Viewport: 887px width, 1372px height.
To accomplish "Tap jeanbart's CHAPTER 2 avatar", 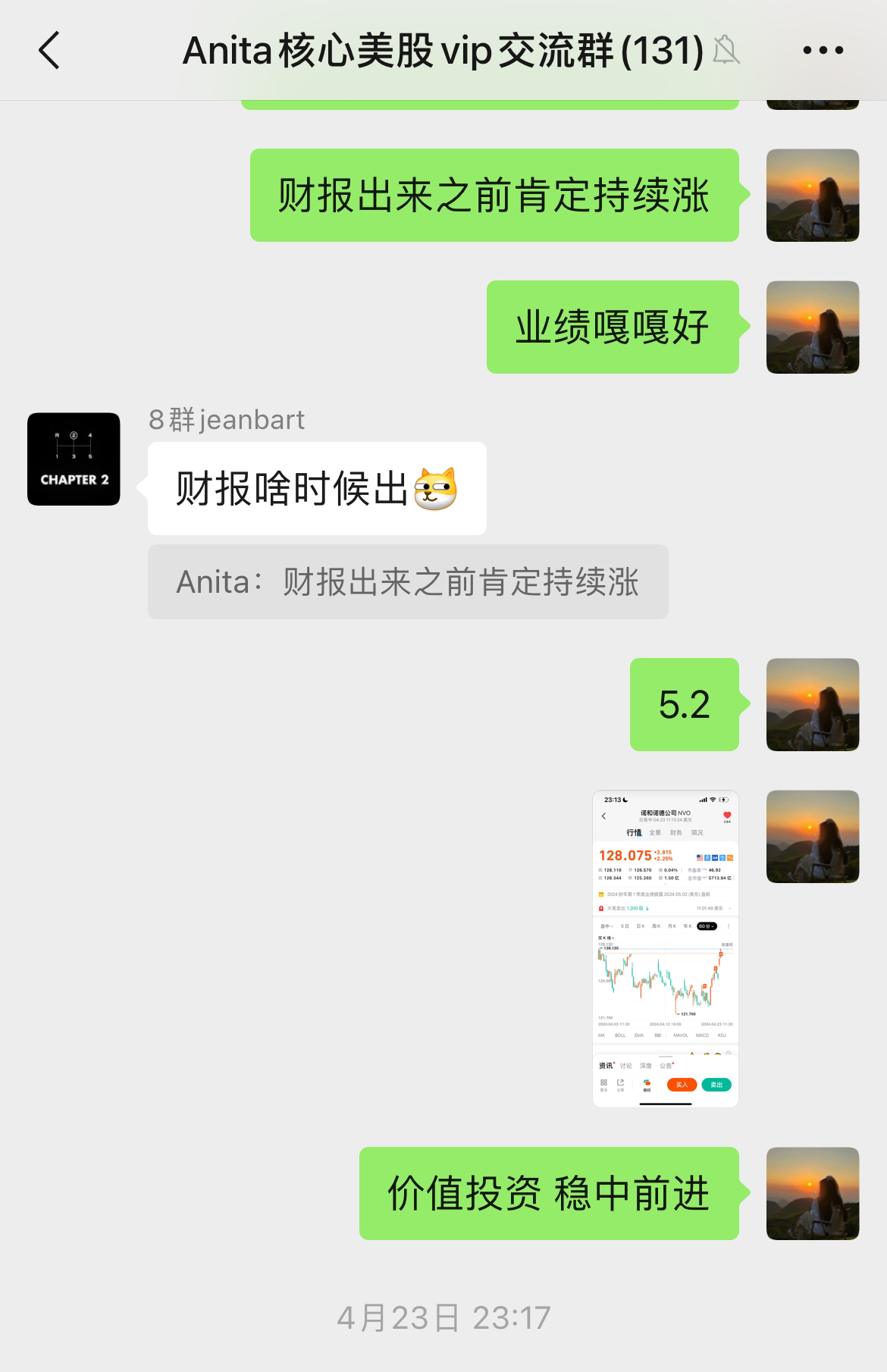I will pos(74,459).
